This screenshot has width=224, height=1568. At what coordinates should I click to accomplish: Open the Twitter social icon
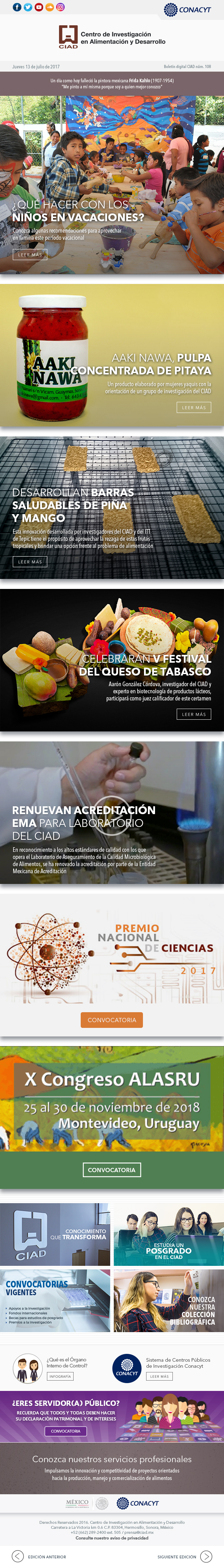(x=28, y=7)
